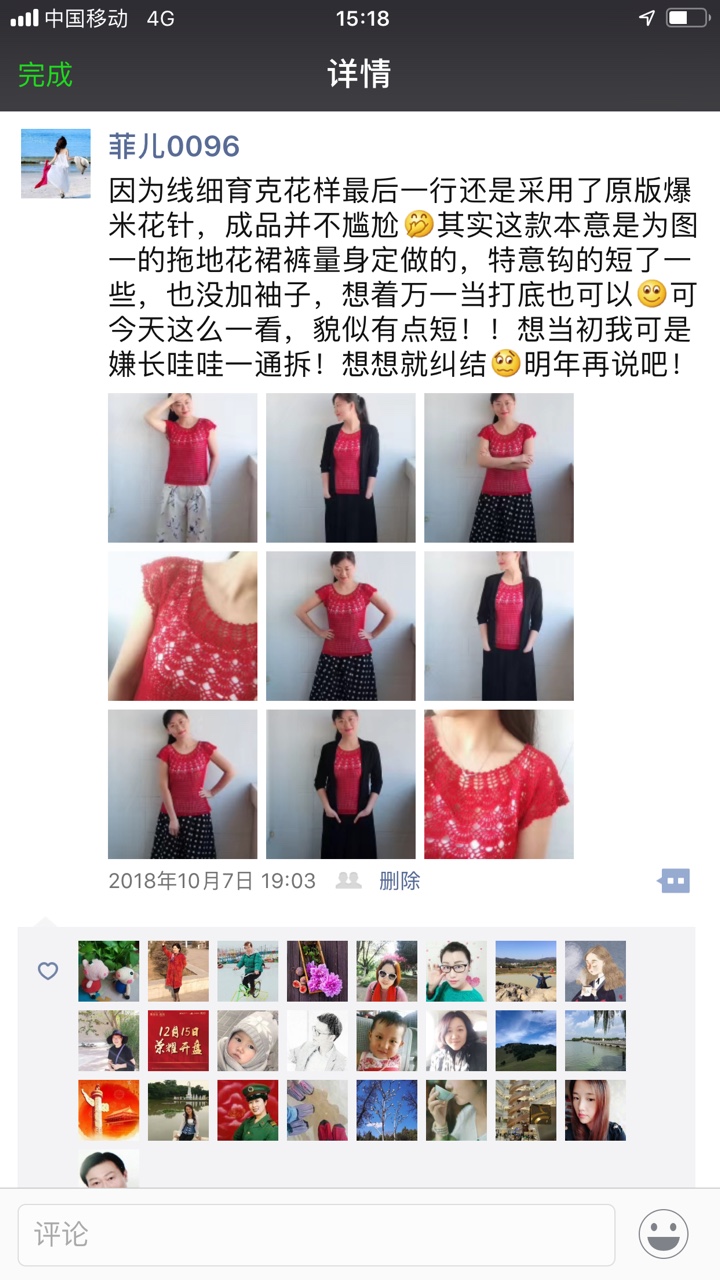Open the first photo with floral pants
The height and width of the screenshot is (1280, 720).
click(x=183, y=468)
